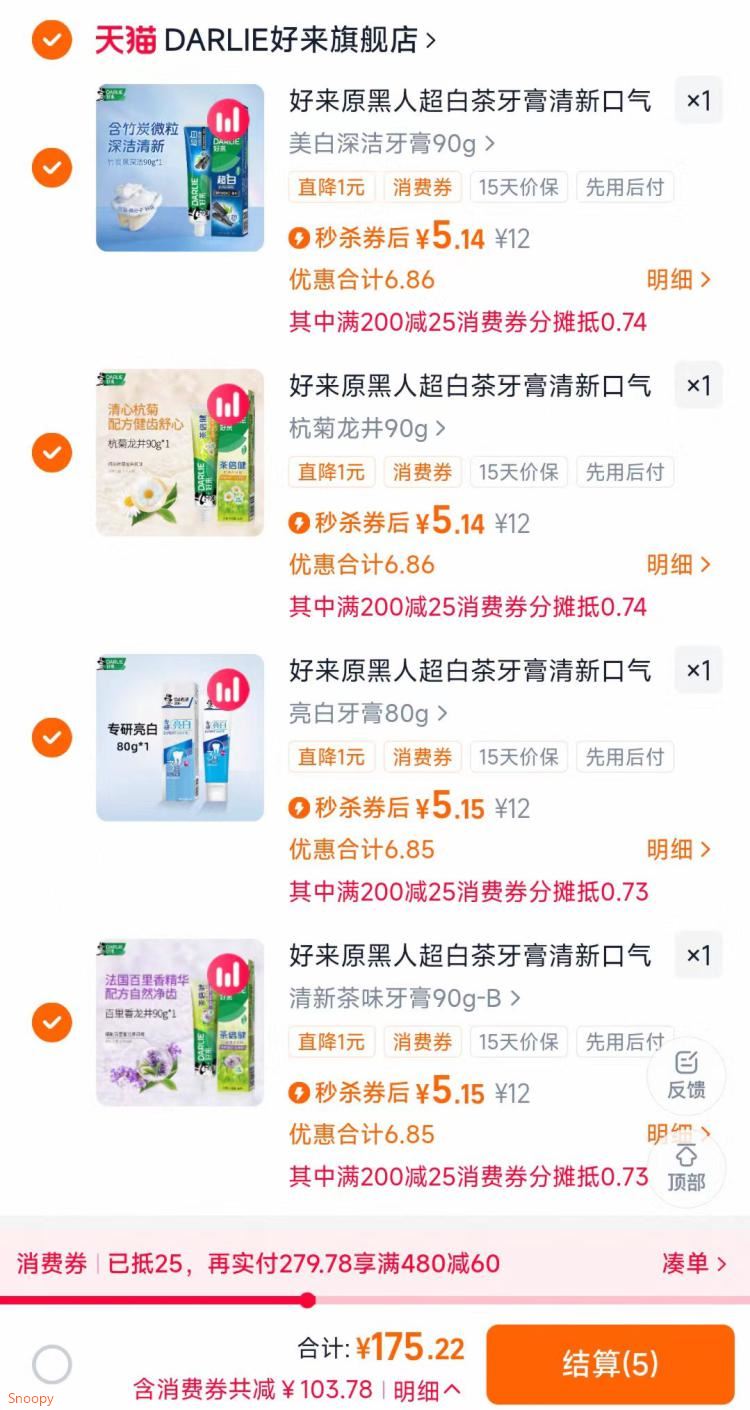This screenshot has height=1410, width=750.
Task: View 明细 for 亮白牙膏80g discount
Action: (678, 850)
